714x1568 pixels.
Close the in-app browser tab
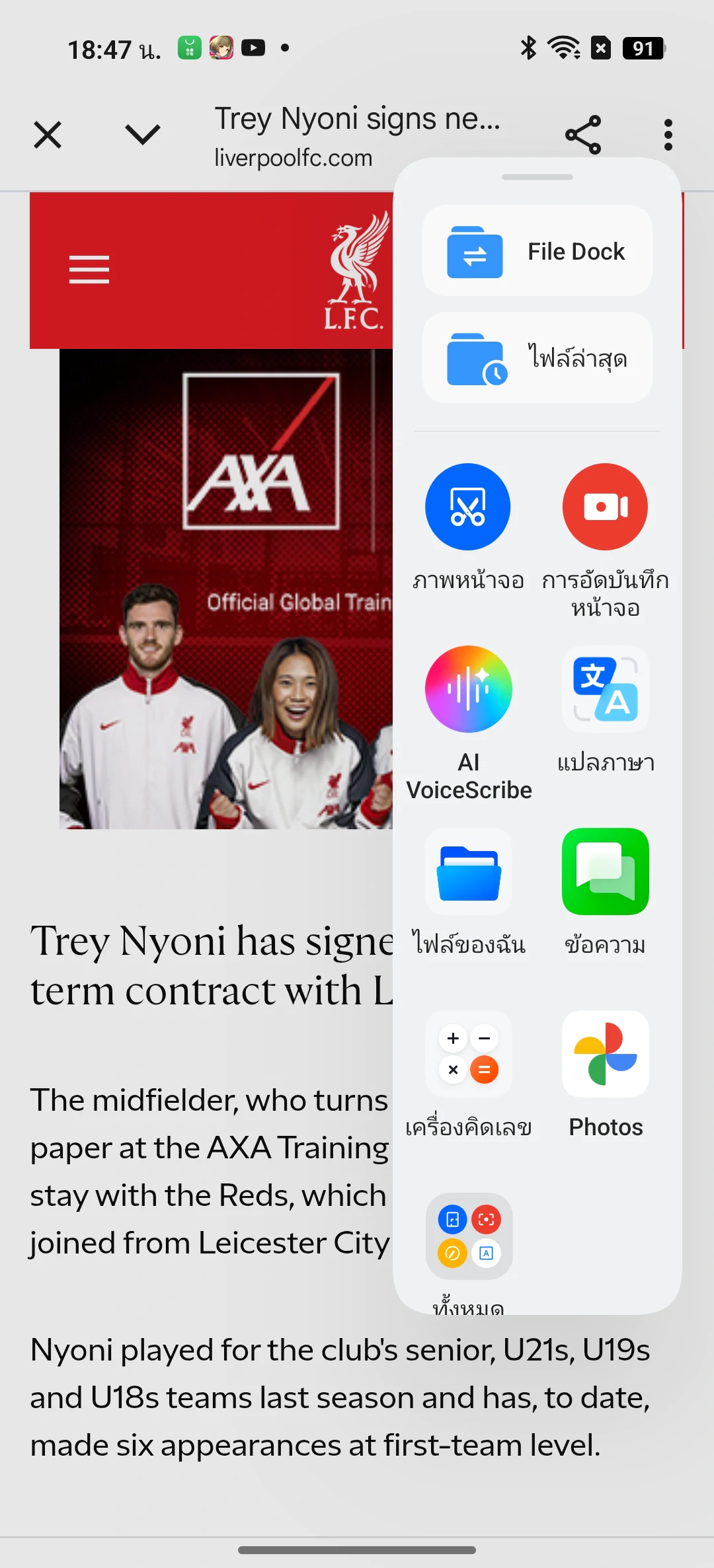48,135
